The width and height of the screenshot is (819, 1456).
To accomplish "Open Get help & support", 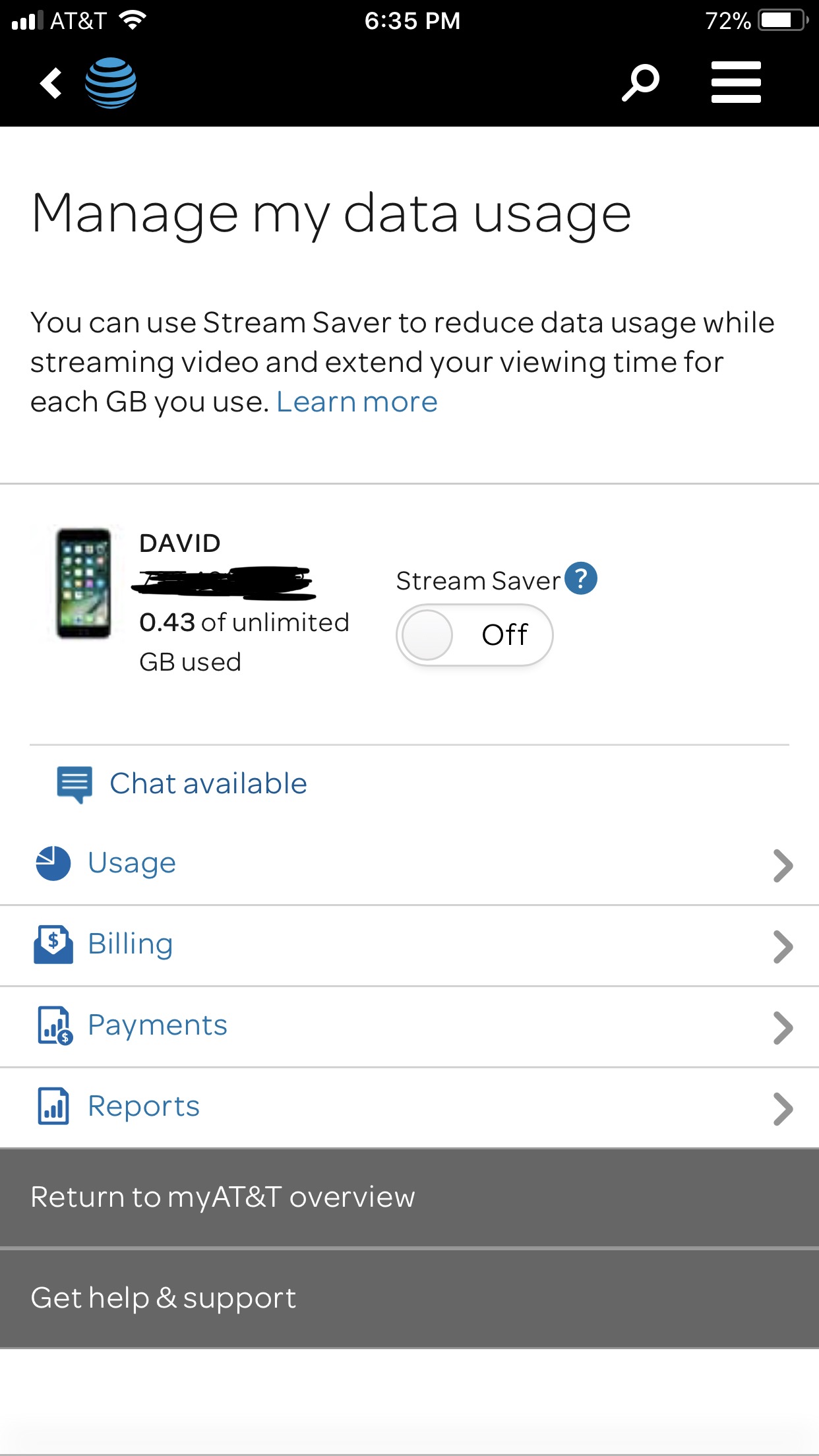I will (409, 1298).
